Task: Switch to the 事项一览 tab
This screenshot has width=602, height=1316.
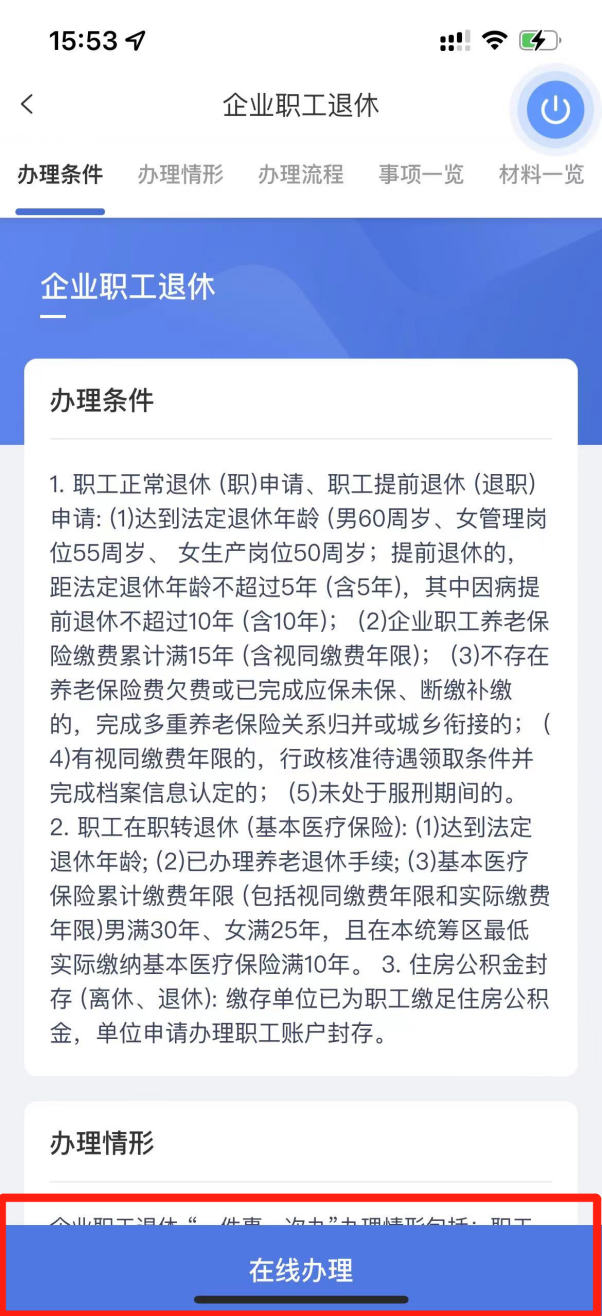Action: point(421,174)
